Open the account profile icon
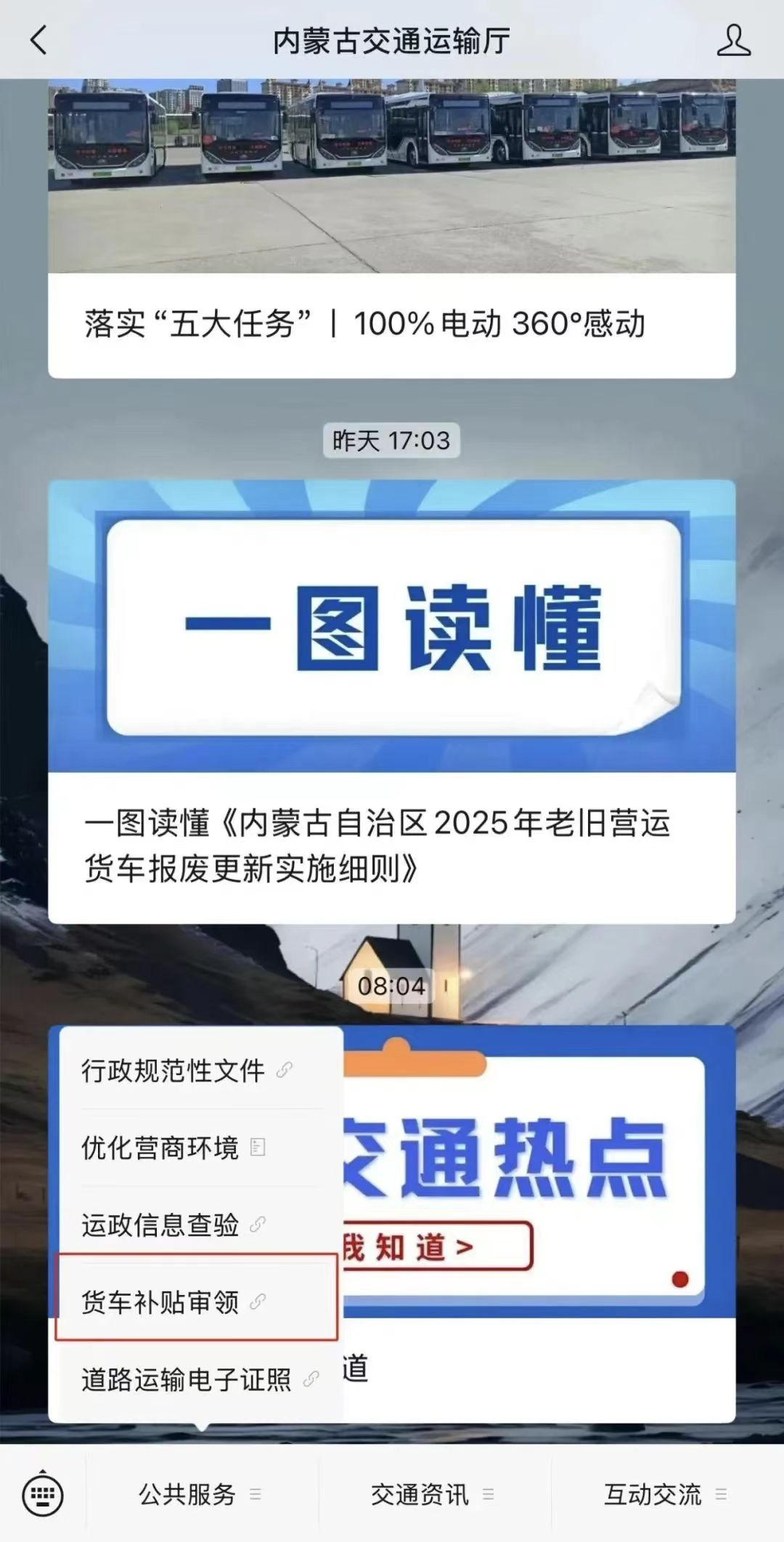 click(733, 41)
